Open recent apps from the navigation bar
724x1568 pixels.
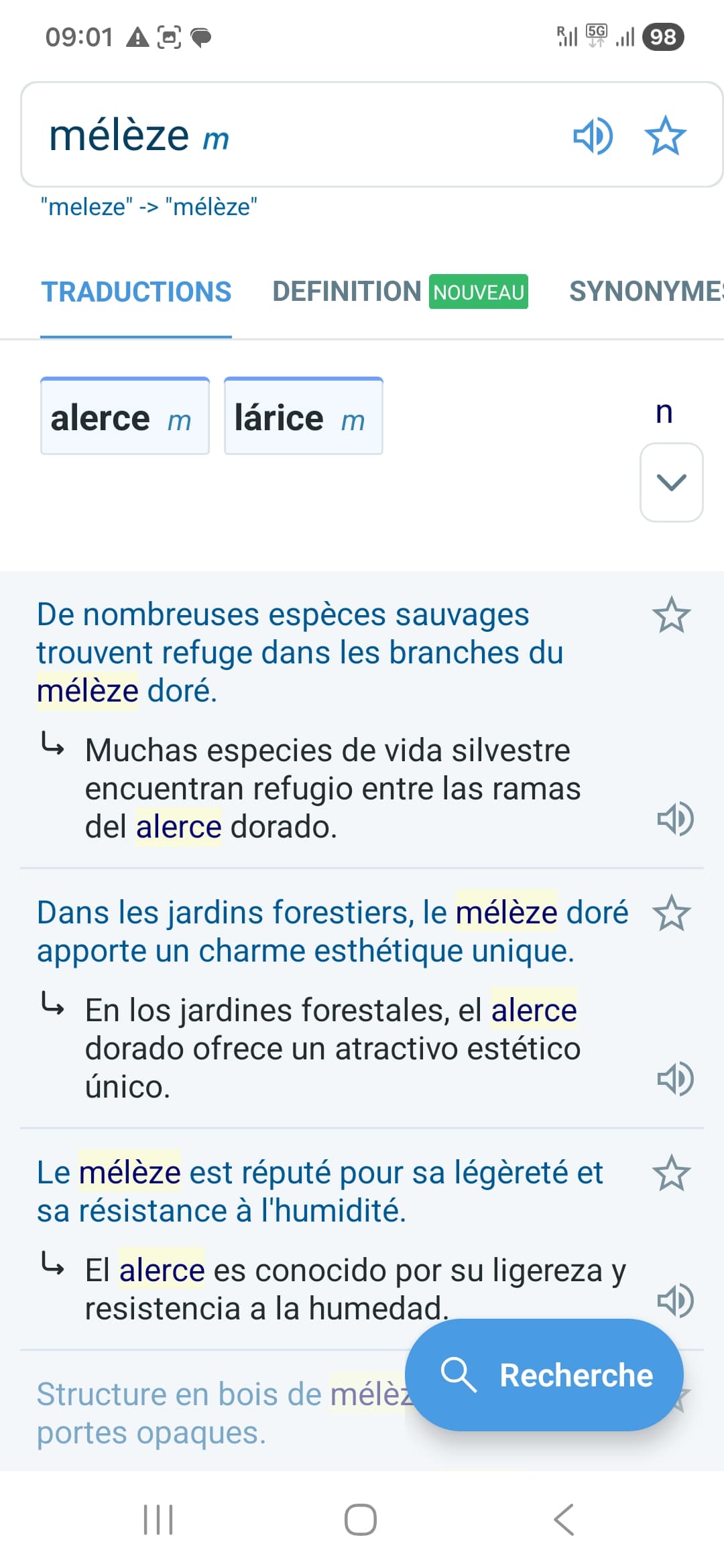click(x=159, y=1520)
